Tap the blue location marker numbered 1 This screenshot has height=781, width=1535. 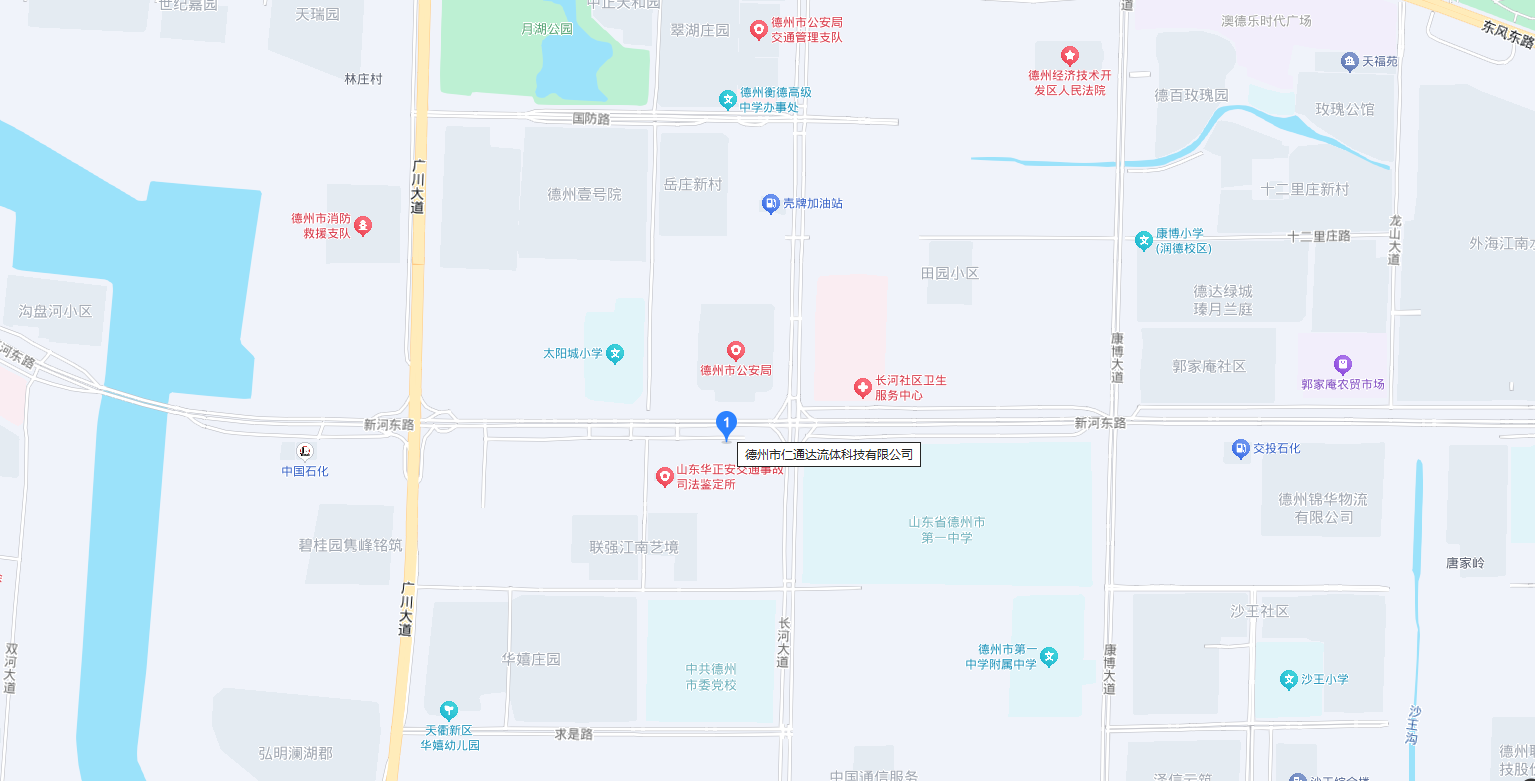tap(727, 424)
